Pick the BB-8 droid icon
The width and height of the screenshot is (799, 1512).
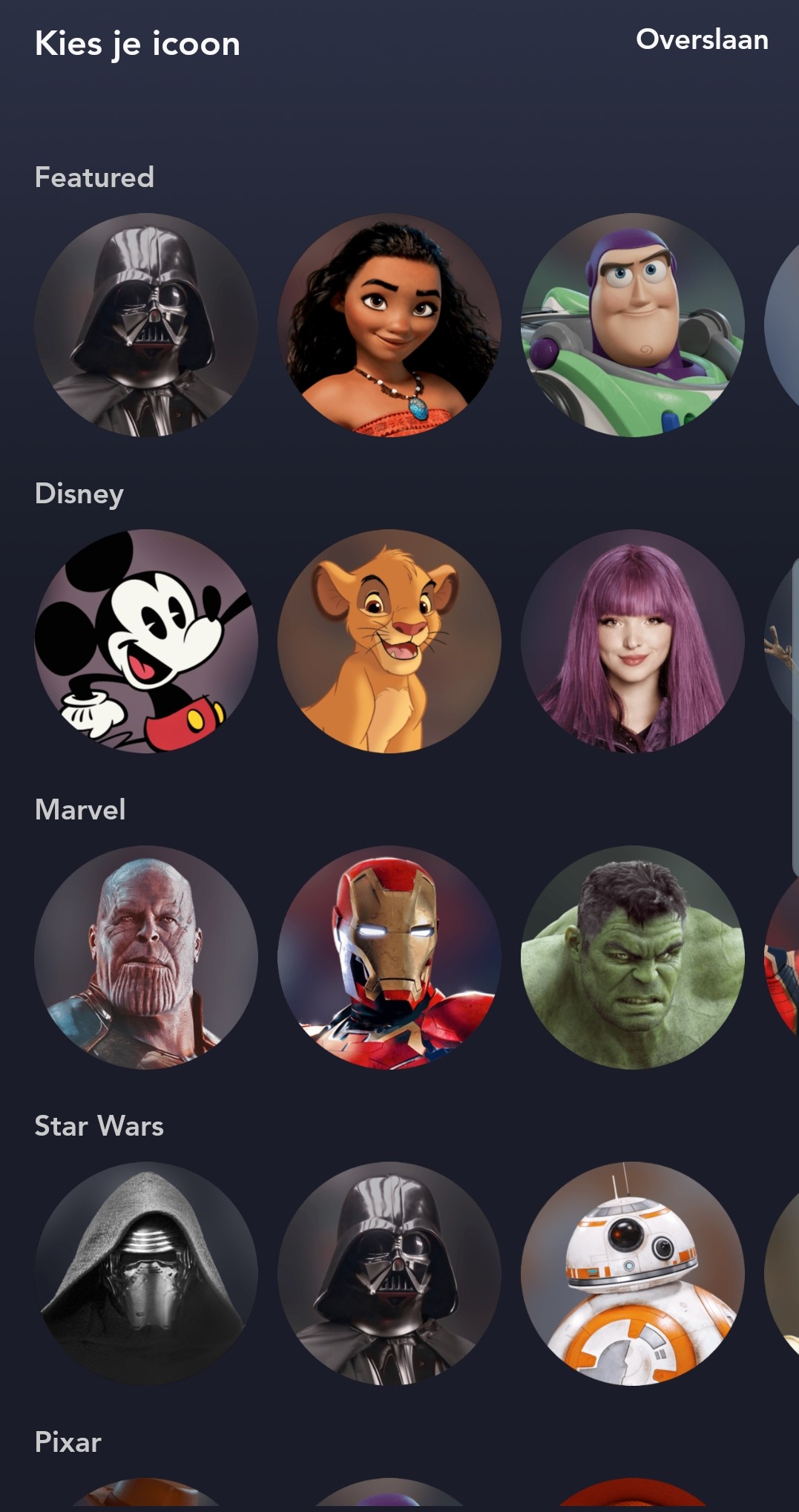[633, 1274]
